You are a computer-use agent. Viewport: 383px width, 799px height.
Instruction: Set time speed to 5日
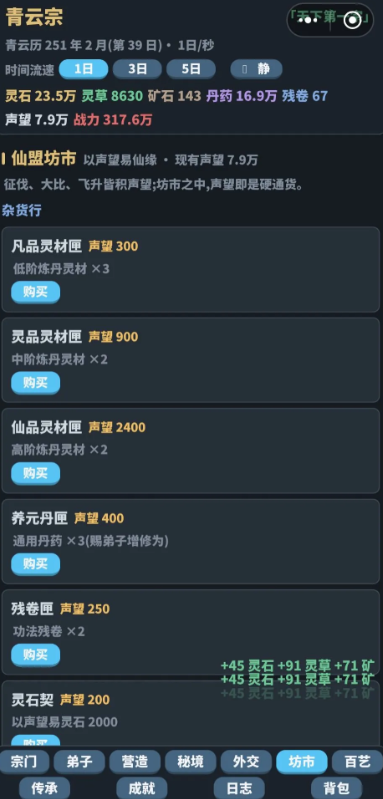coord(191,69)
